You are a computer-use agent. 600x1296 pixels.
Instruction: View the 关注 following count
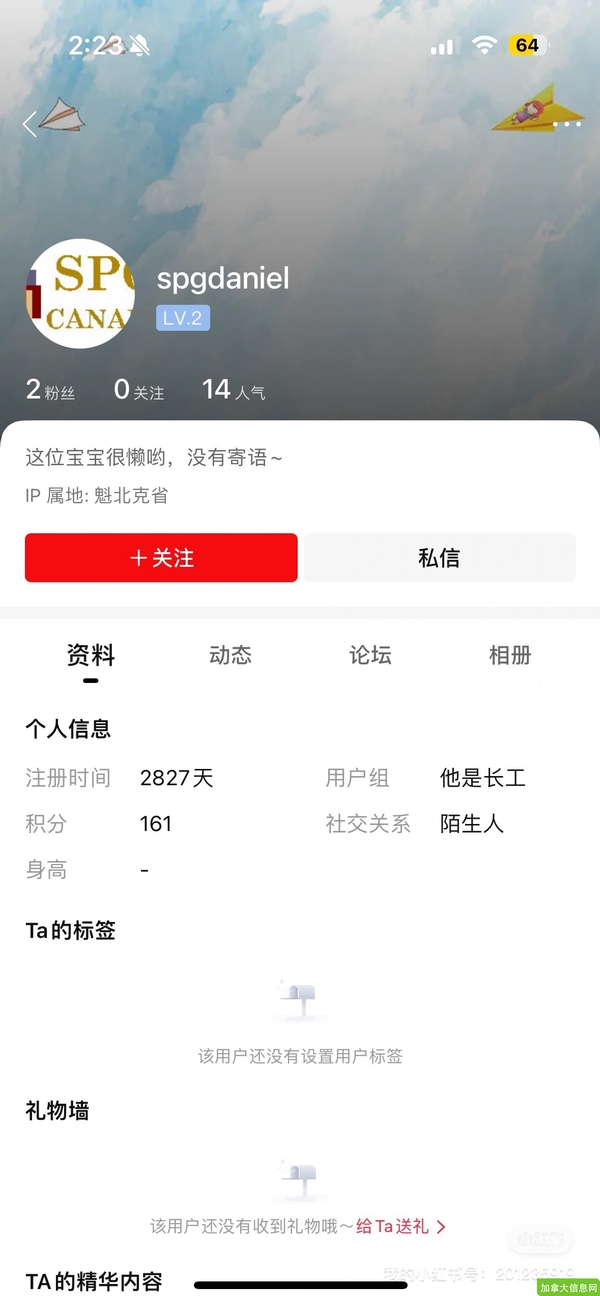tap(138, 390)
